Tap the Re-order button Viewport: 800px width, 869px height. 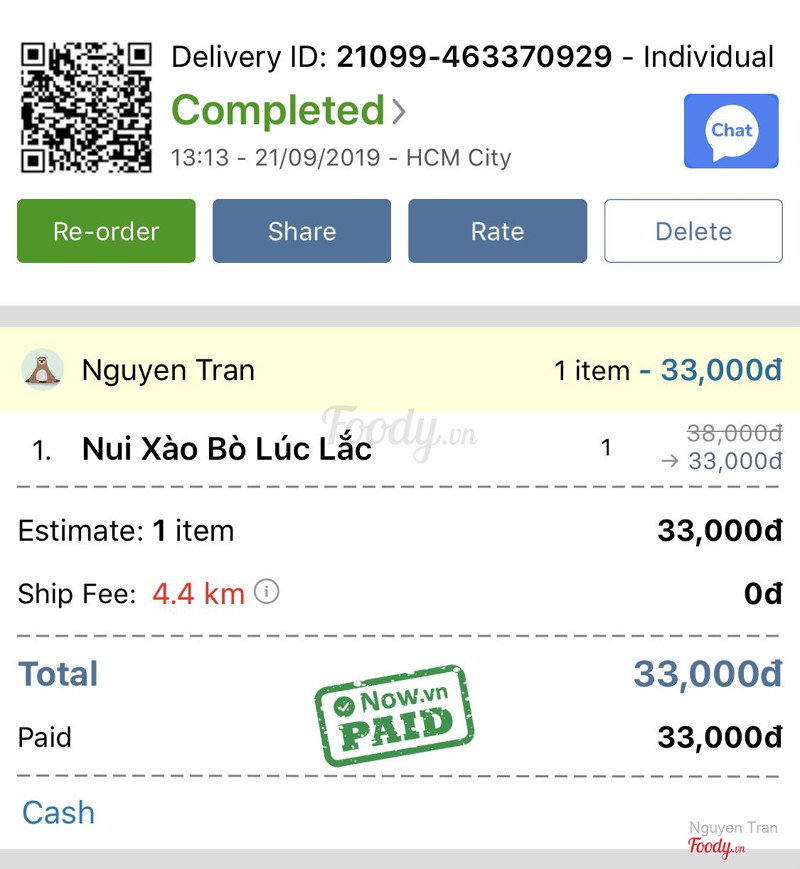pyautogui.click(x=106, y=231)
